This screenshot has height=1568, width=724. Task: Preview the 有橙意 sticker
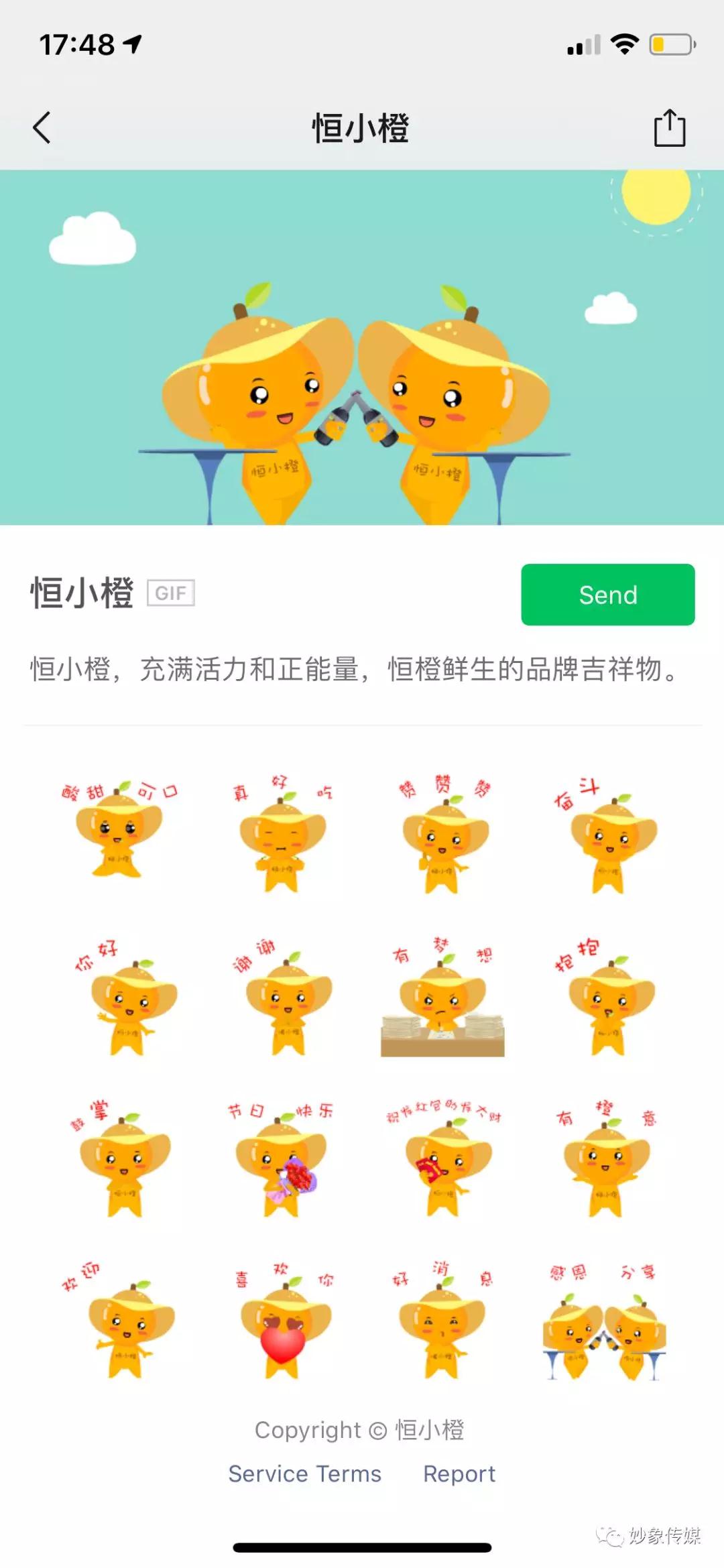605,1160
